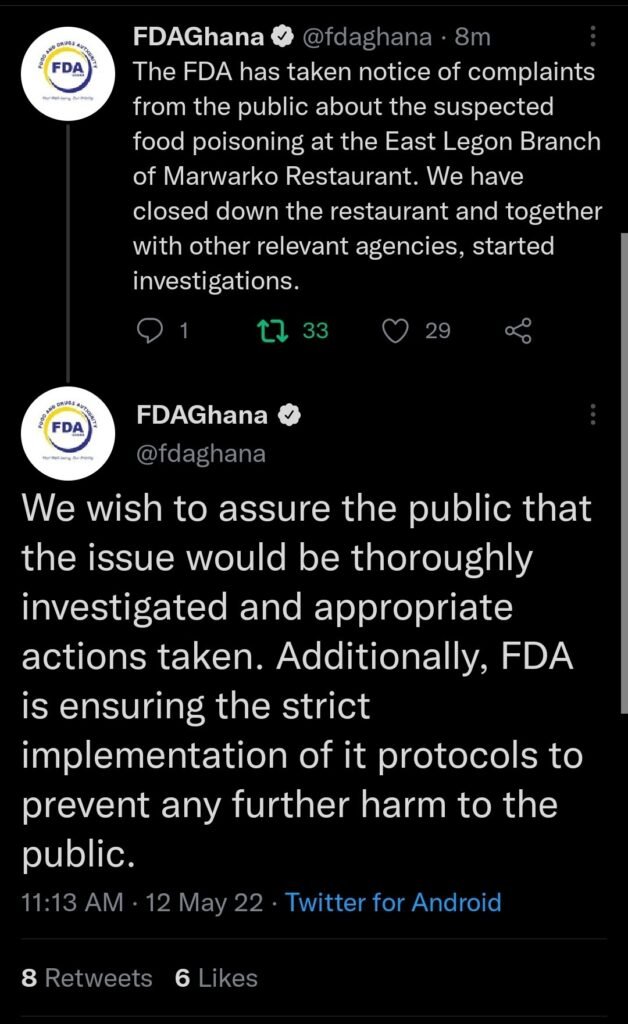Reply to the food poisoning tweet
This screenshot has height=1024, width=628.
[x=150, y=331]
